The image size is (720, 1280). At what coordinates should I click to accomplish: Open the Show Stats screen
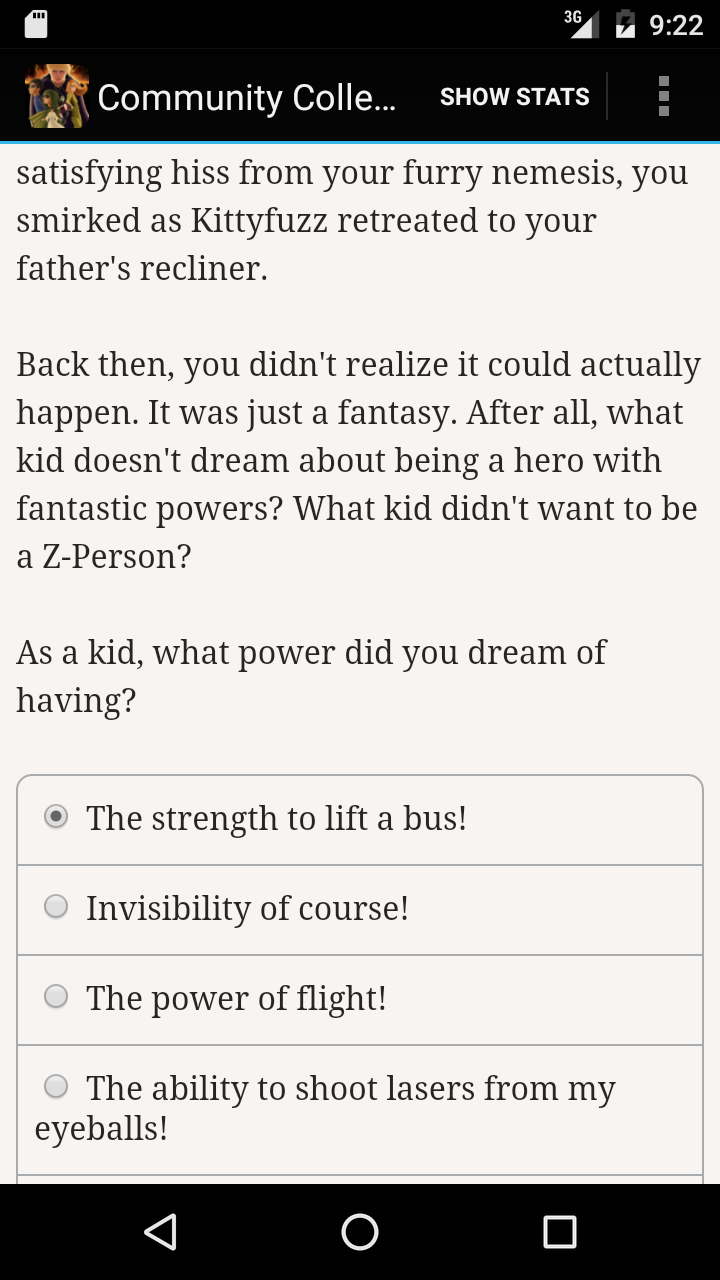(x=514, y=97)
